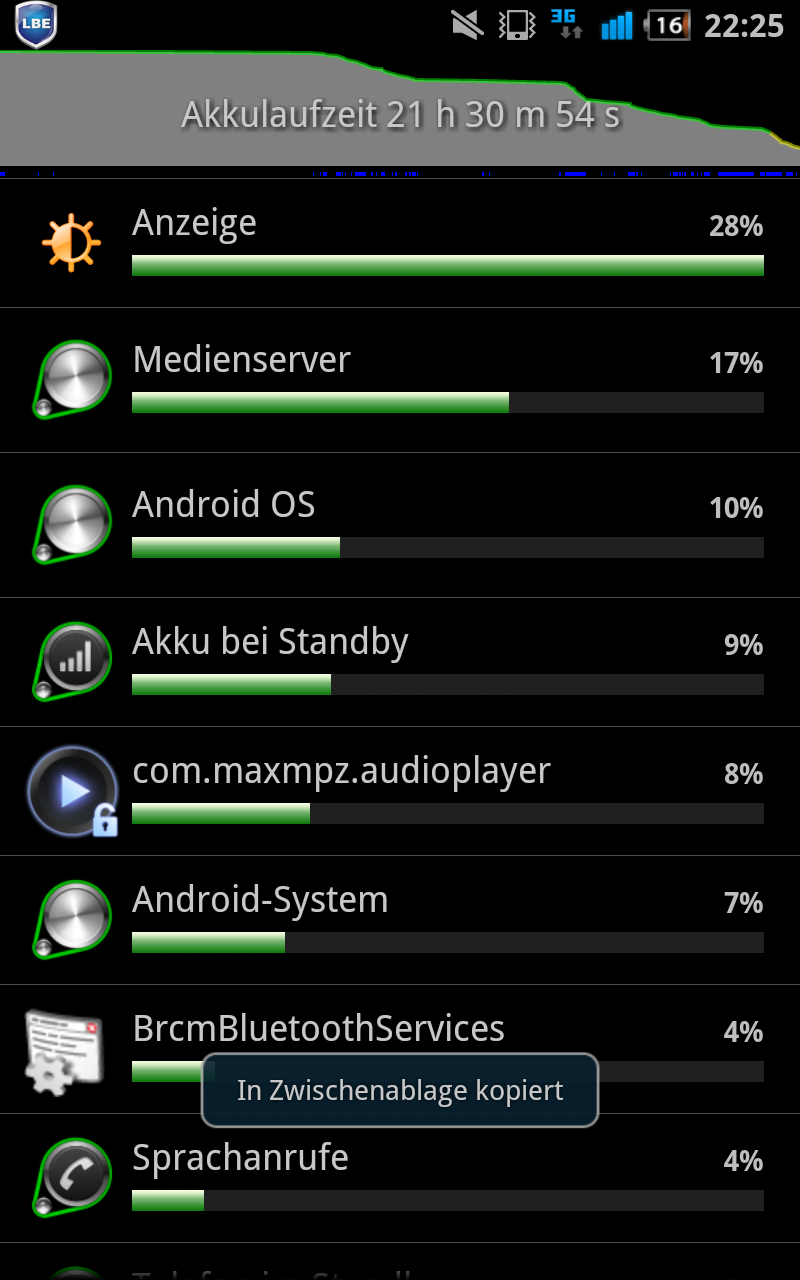Open the Medienserver usage entry
The height and width of the screenshot is (1280, 800).
pyautogui.click(x=400, y=380)
